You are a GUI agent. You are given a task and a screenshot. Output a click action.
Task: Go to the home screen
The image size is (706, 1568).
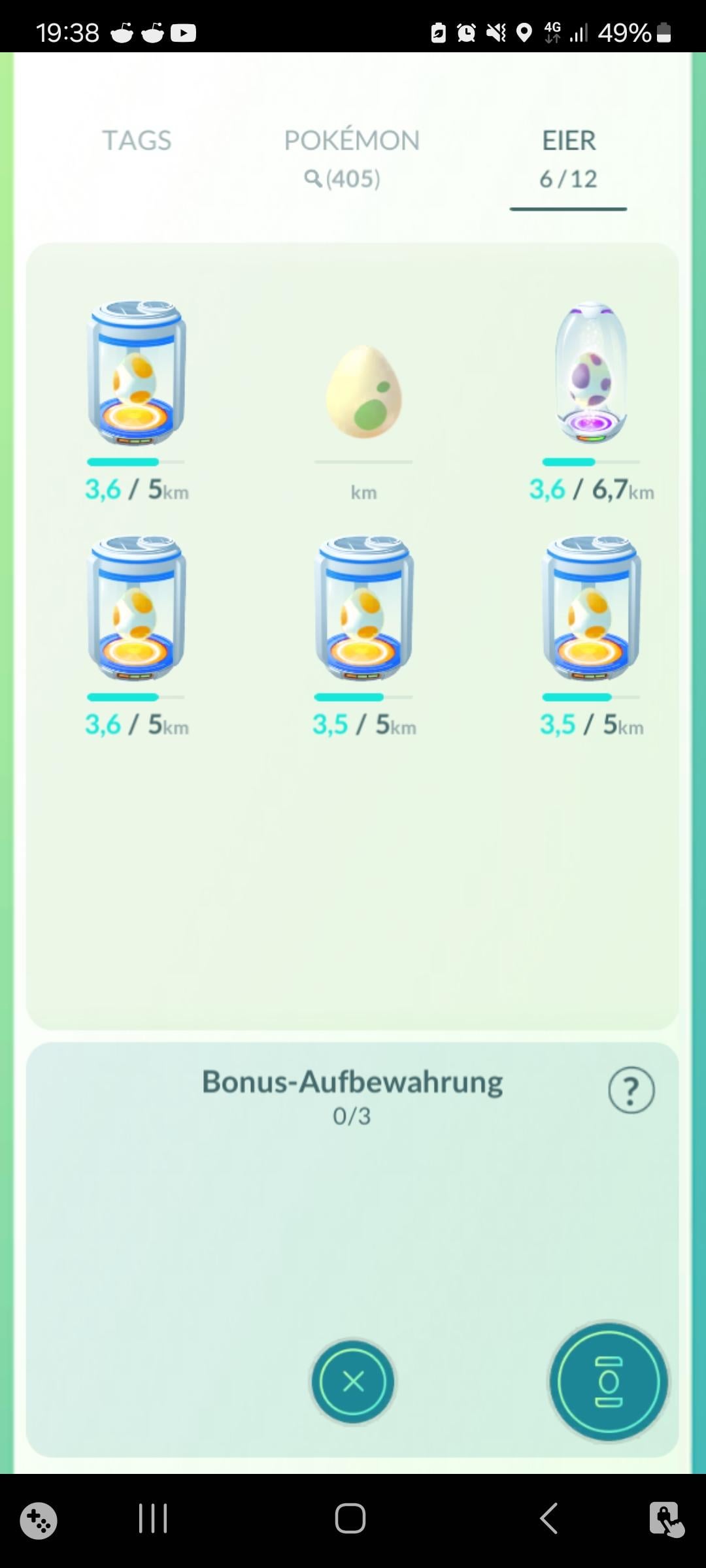click(x=350, y=1518)
